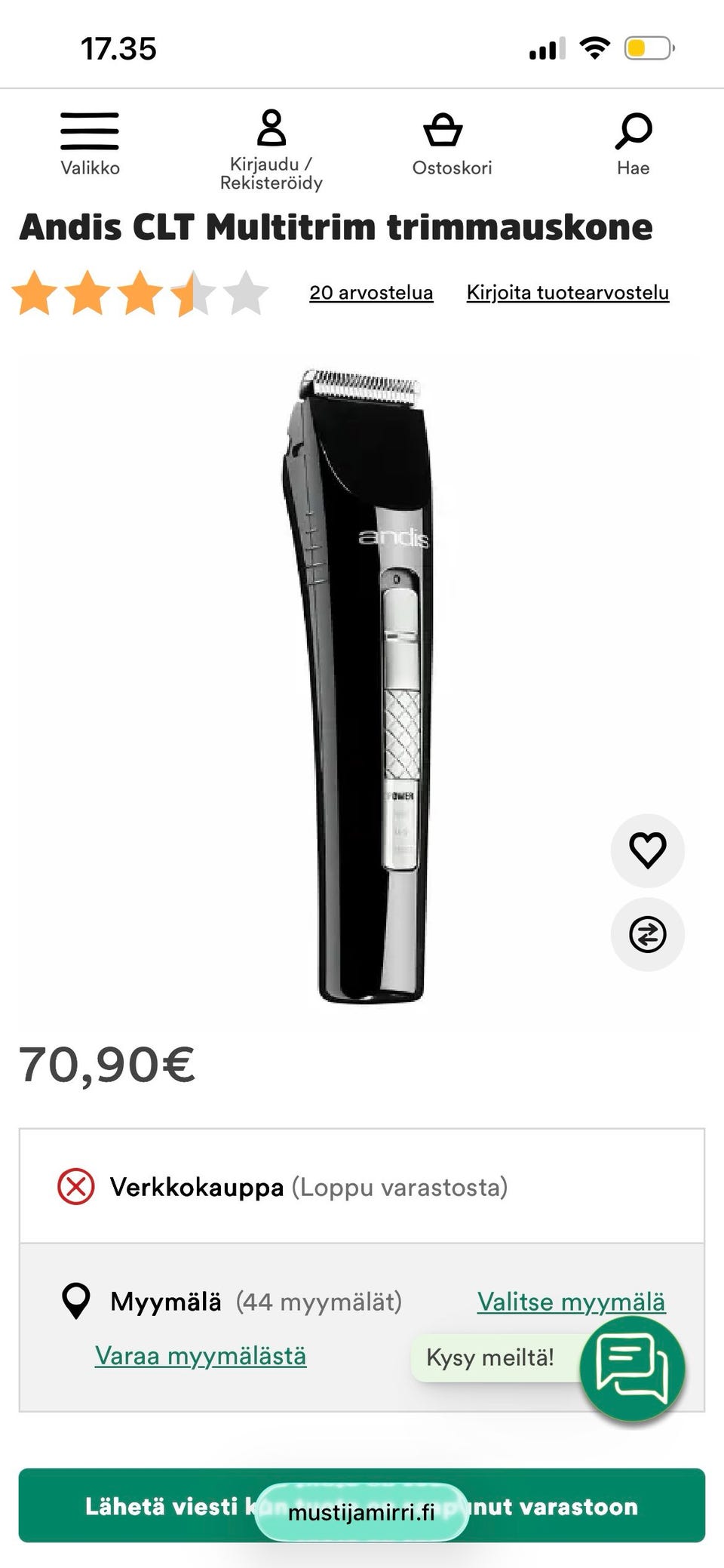
Task: Add the trimmer to favorites with heart
Action: [x=647, y=850]
